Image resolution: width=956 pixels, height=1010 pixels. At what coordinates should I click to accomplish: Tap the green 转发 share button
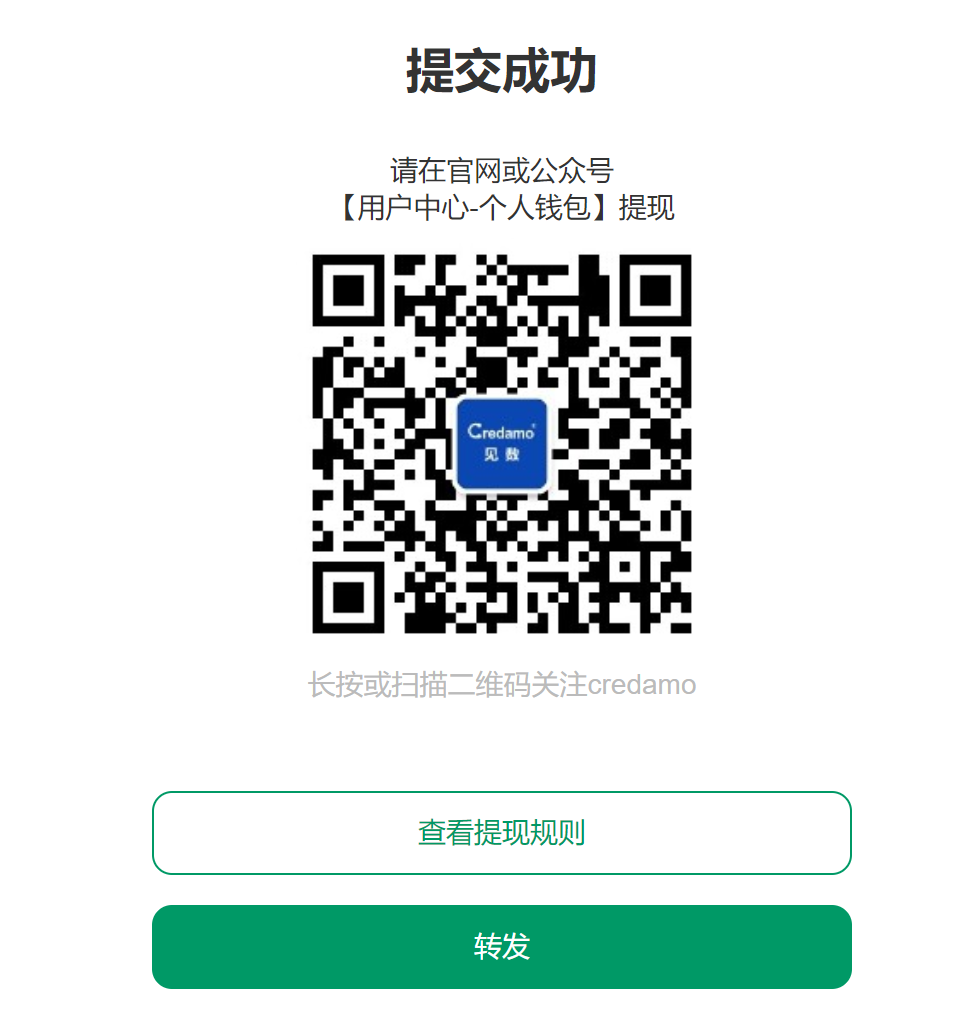click(x=501, y=947)
